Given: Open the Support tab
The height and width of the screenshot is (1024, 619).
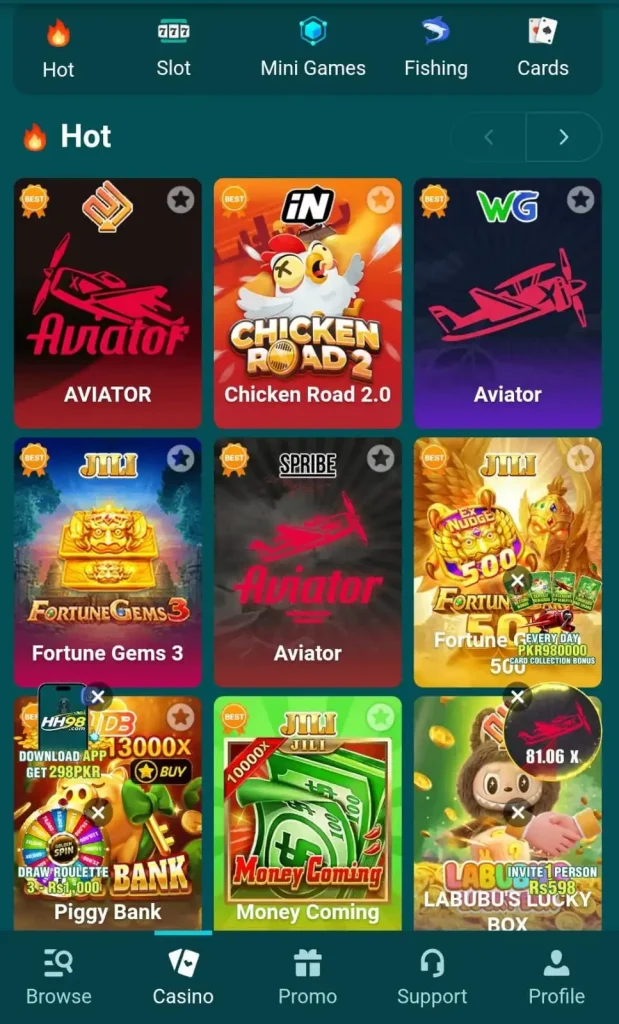Looking at the screenshot, I should coord(432,978).
